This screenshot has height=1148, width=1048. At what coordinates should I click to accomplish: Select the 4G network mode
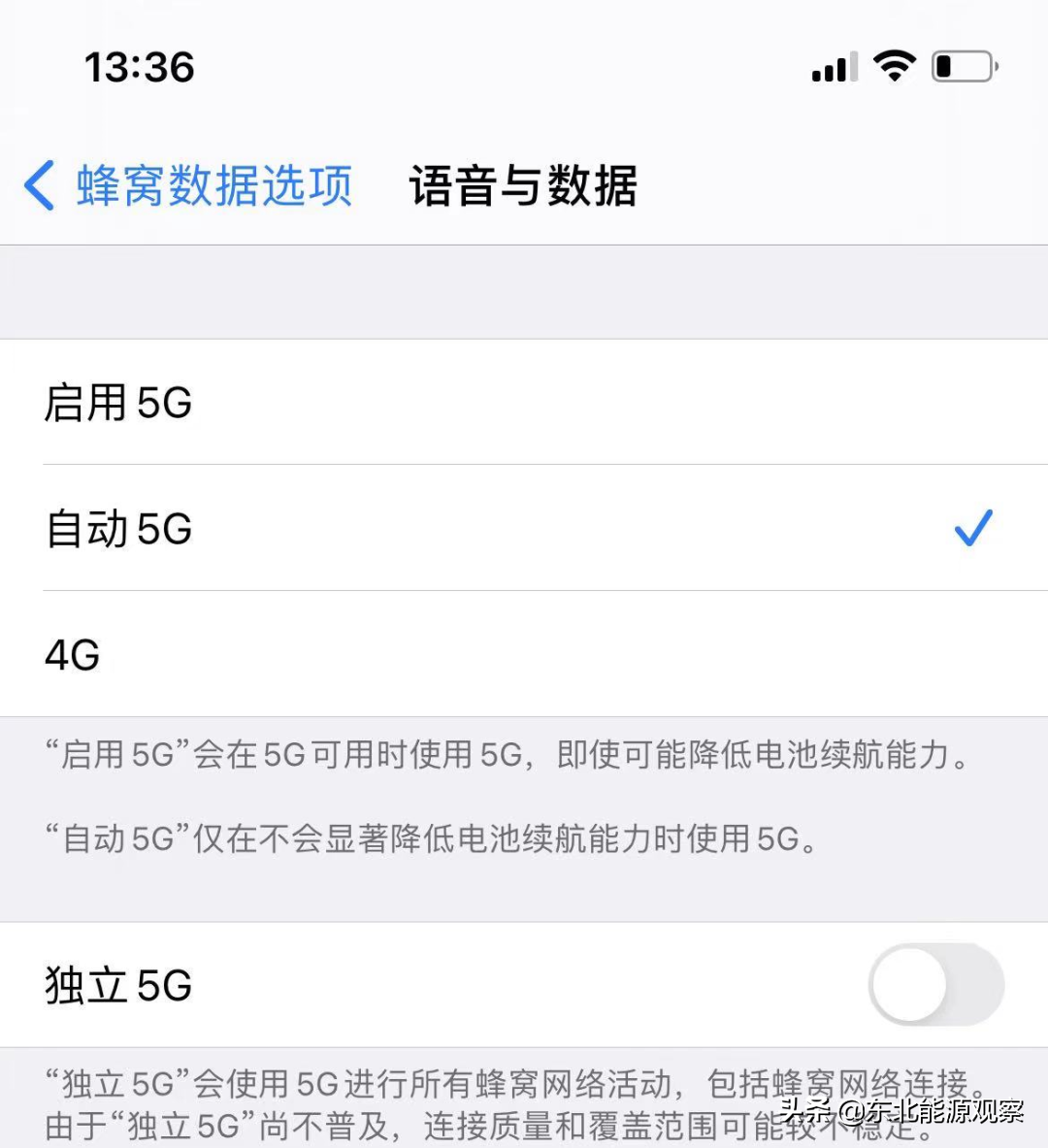tap(524, 654)
